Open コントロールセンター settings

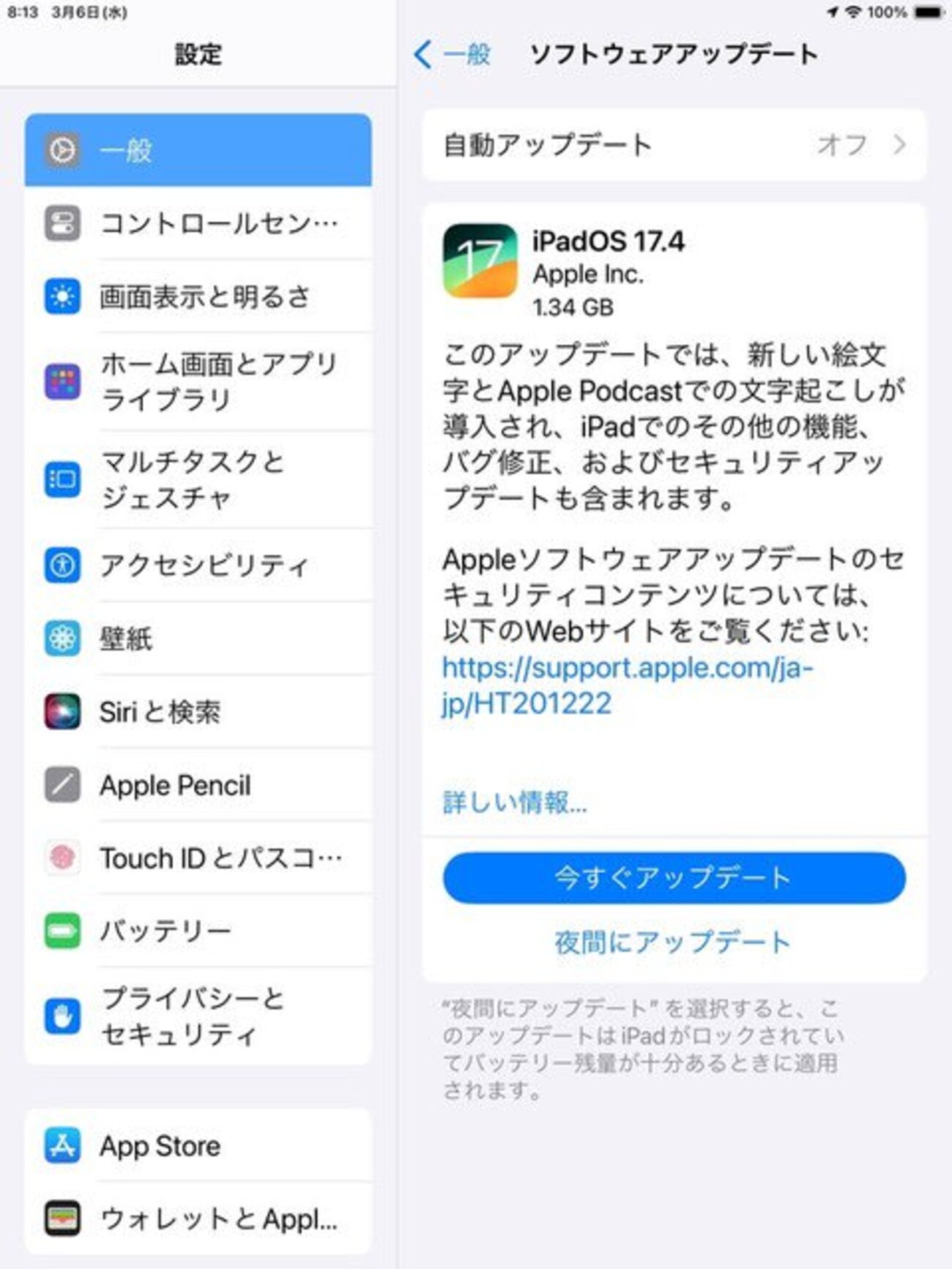[198, 223]
